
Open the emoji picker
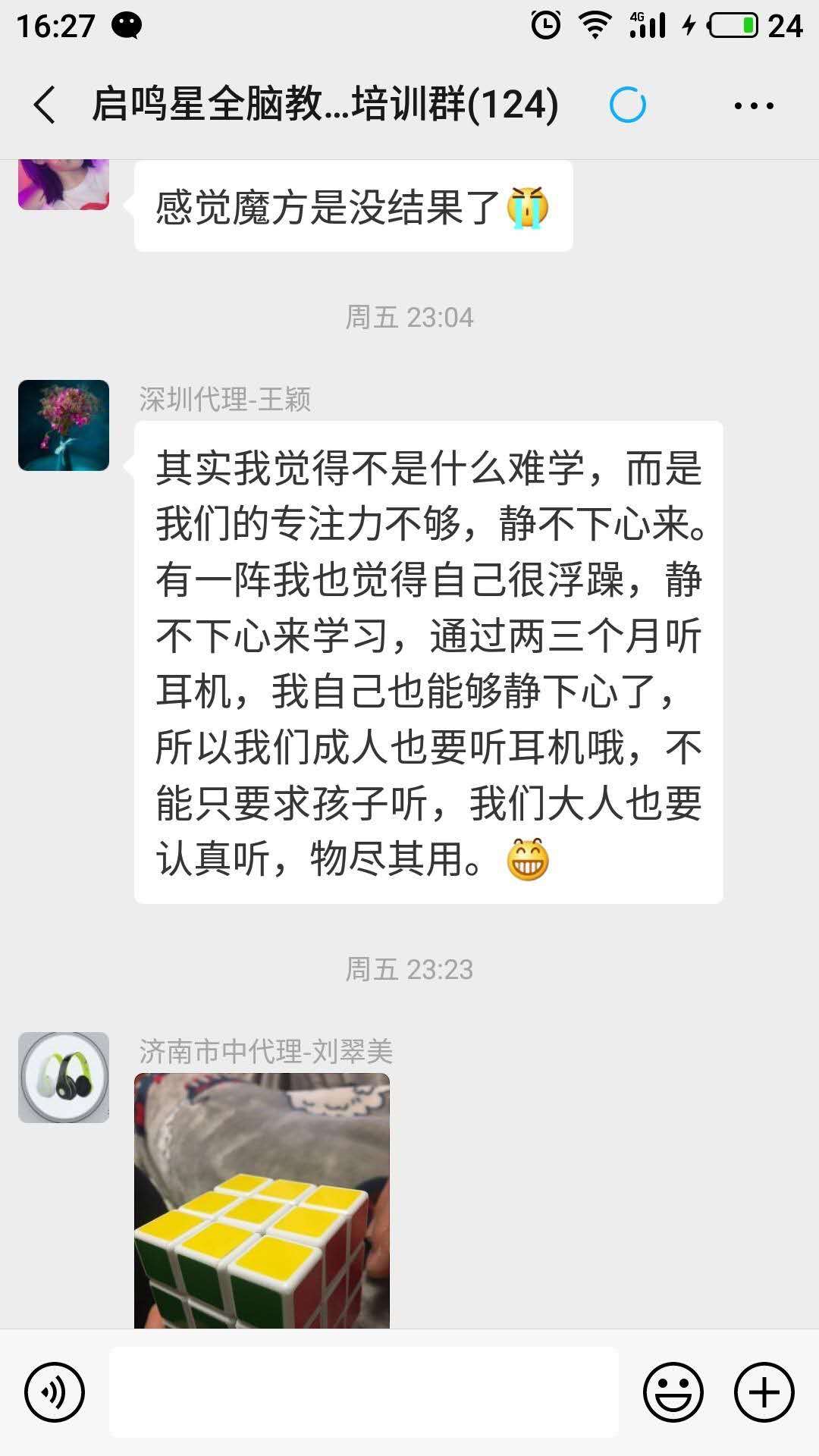click(x=673, y=1392)
